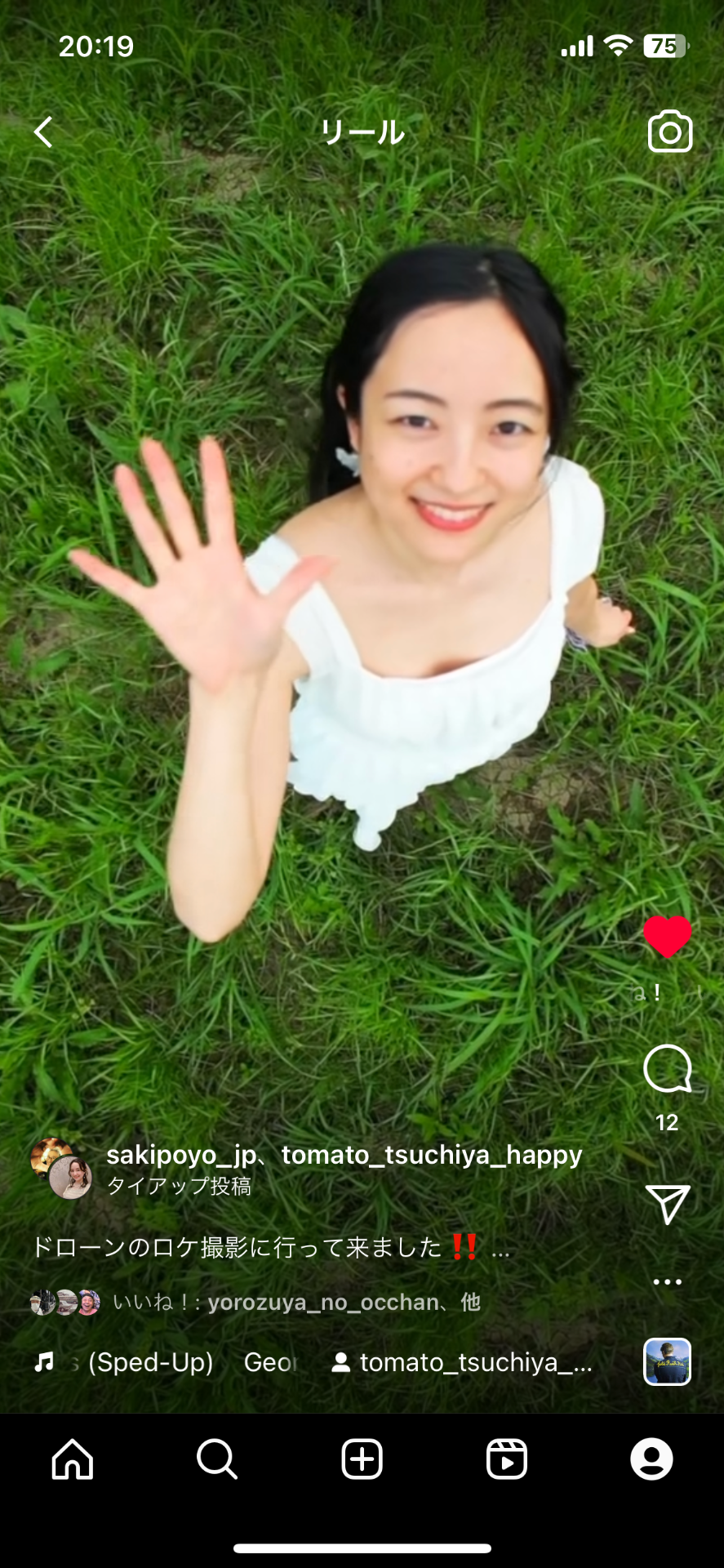The height and width of the screenshot is (1568, 724).
Task: Open the Sped-Up audio track
Action: pyautogui.click(x=147, y=1362)
